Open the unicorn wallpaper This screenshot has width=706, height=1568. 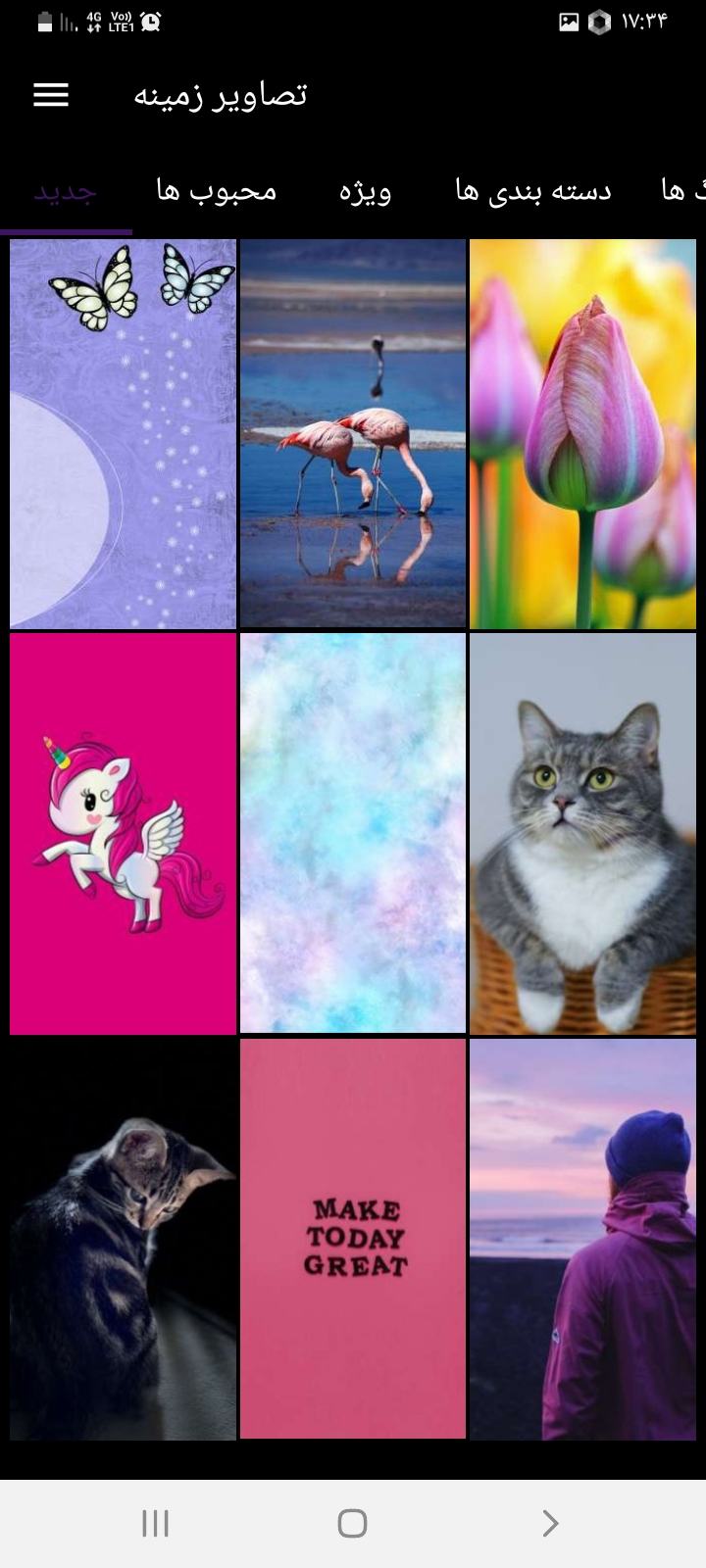[x=123, y=833]
